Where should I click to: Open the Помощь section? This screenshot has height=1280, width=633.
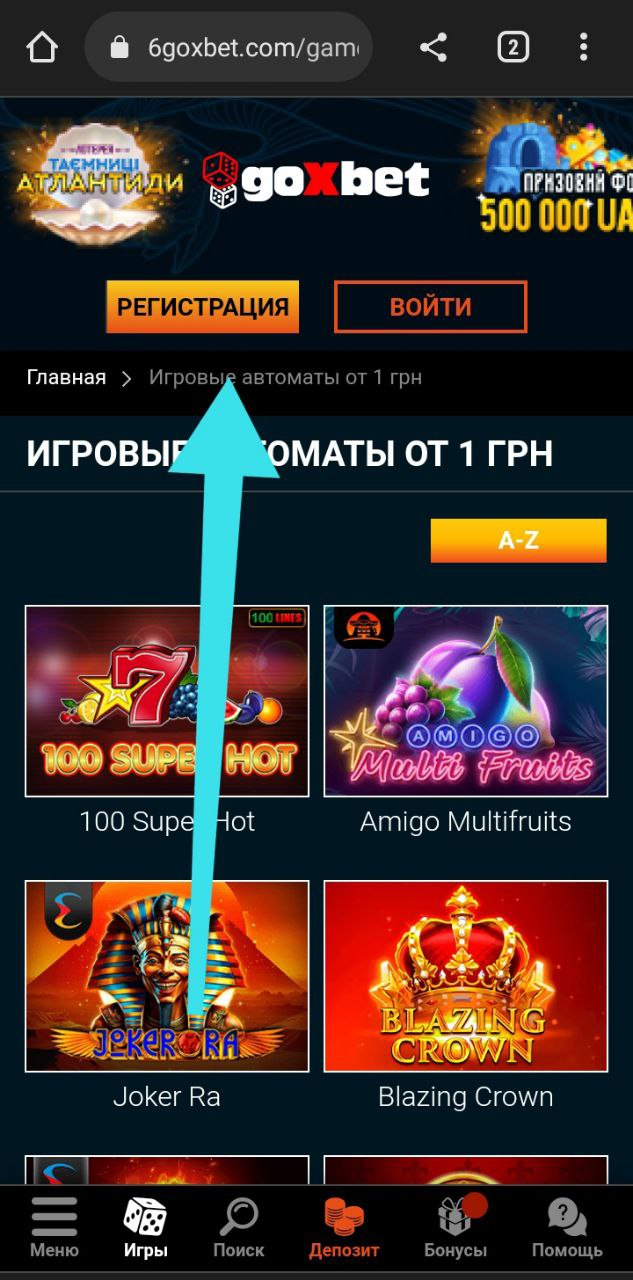tap(567, 1228)
